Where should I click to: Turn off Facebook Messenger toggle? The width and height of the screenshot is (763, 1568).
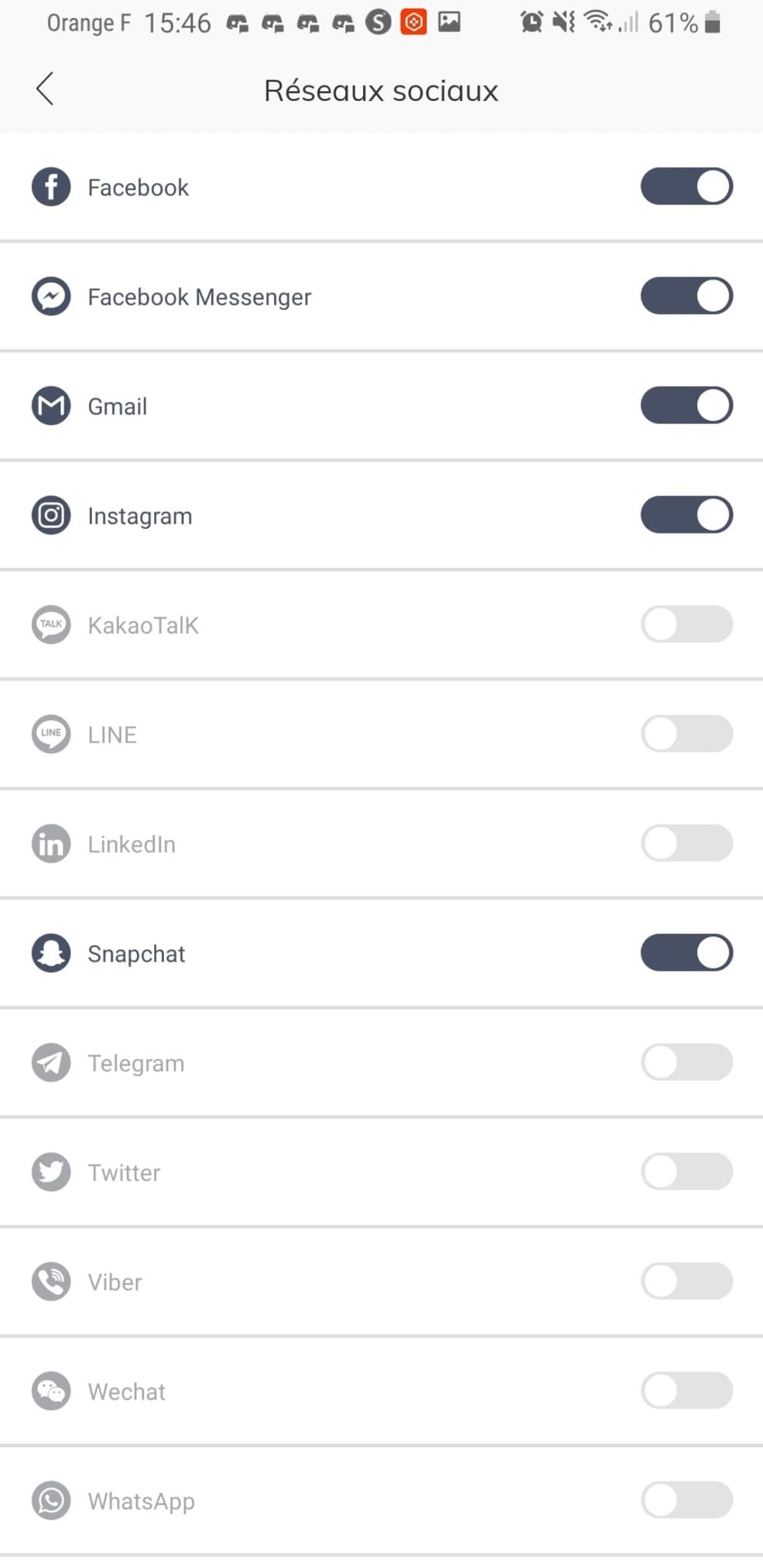point(686,296)
